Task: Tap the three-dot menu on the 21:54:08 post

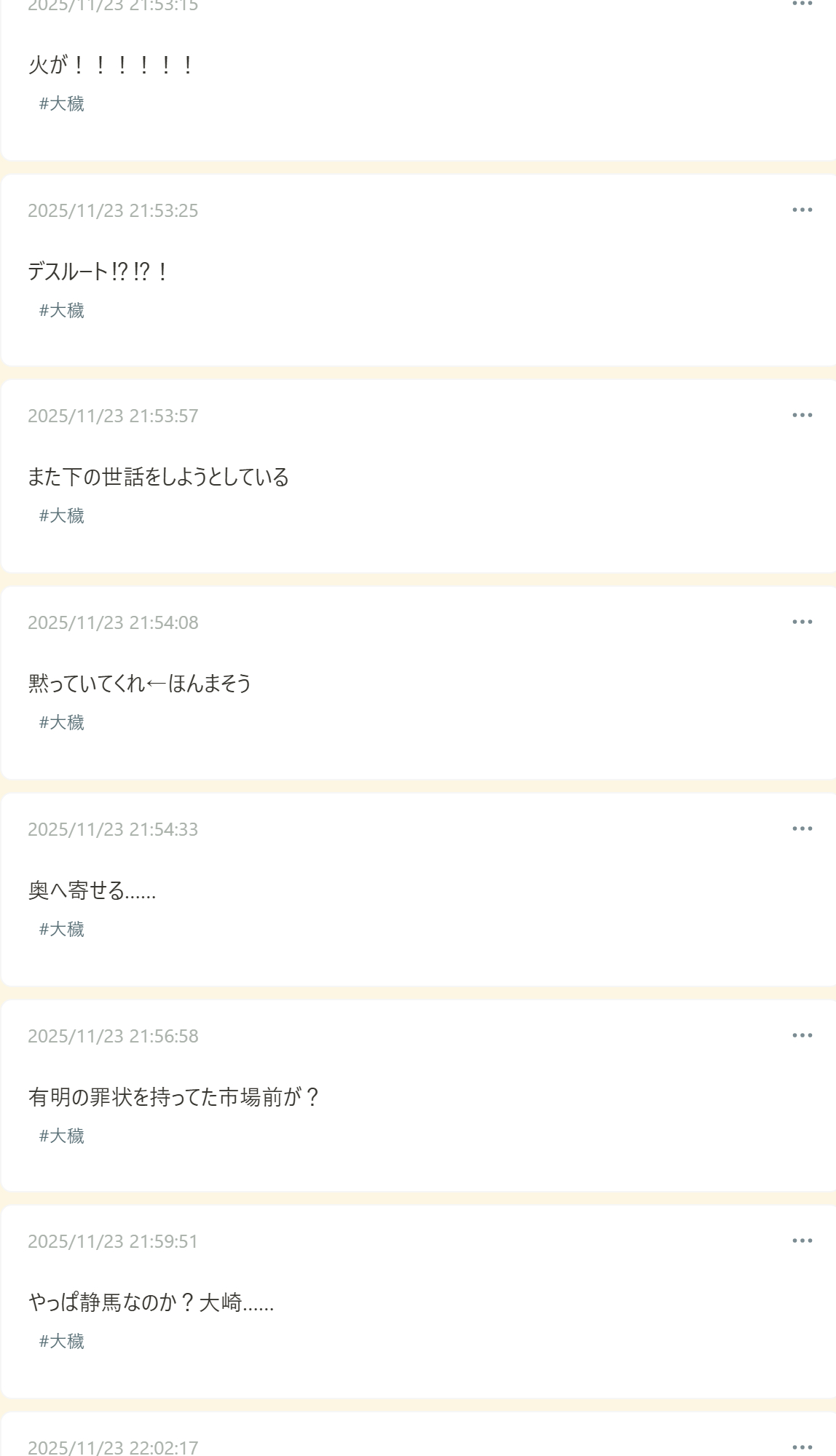Action: [x=802, y=622]
